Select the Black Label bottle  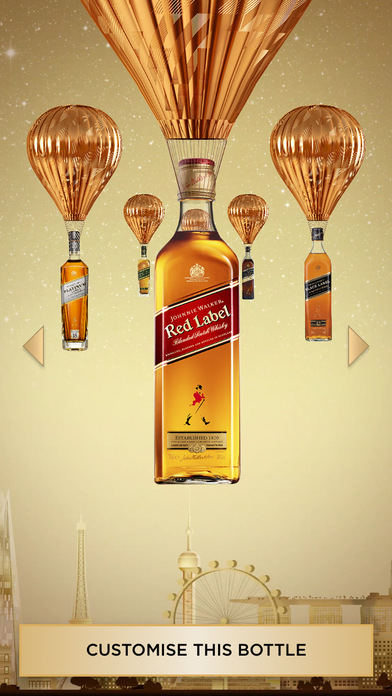(318, 284)
